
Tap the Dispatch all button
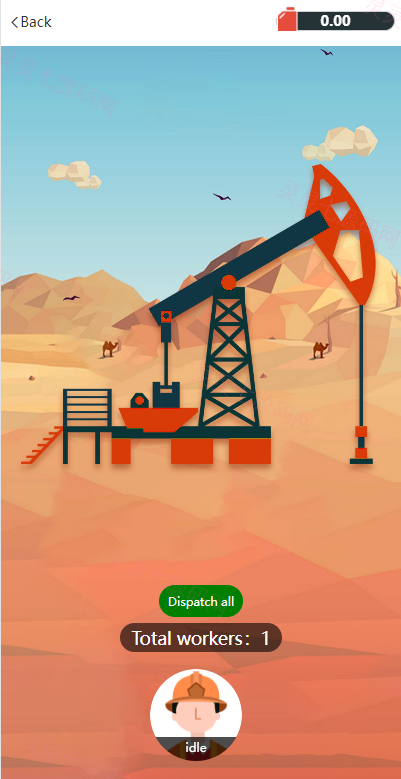point(201,601)
